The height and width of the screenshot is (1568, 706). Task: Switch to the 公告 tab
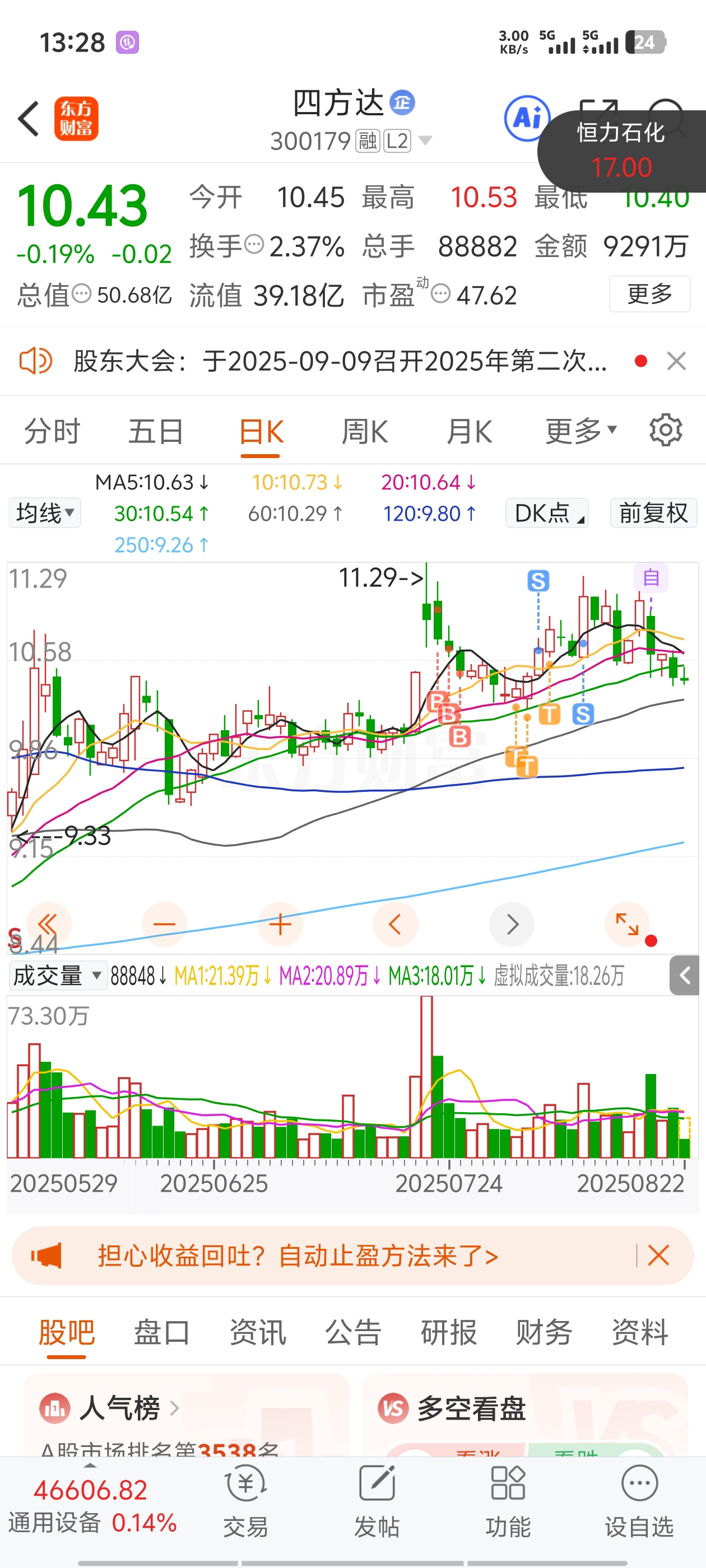(x=354, y=1331)
